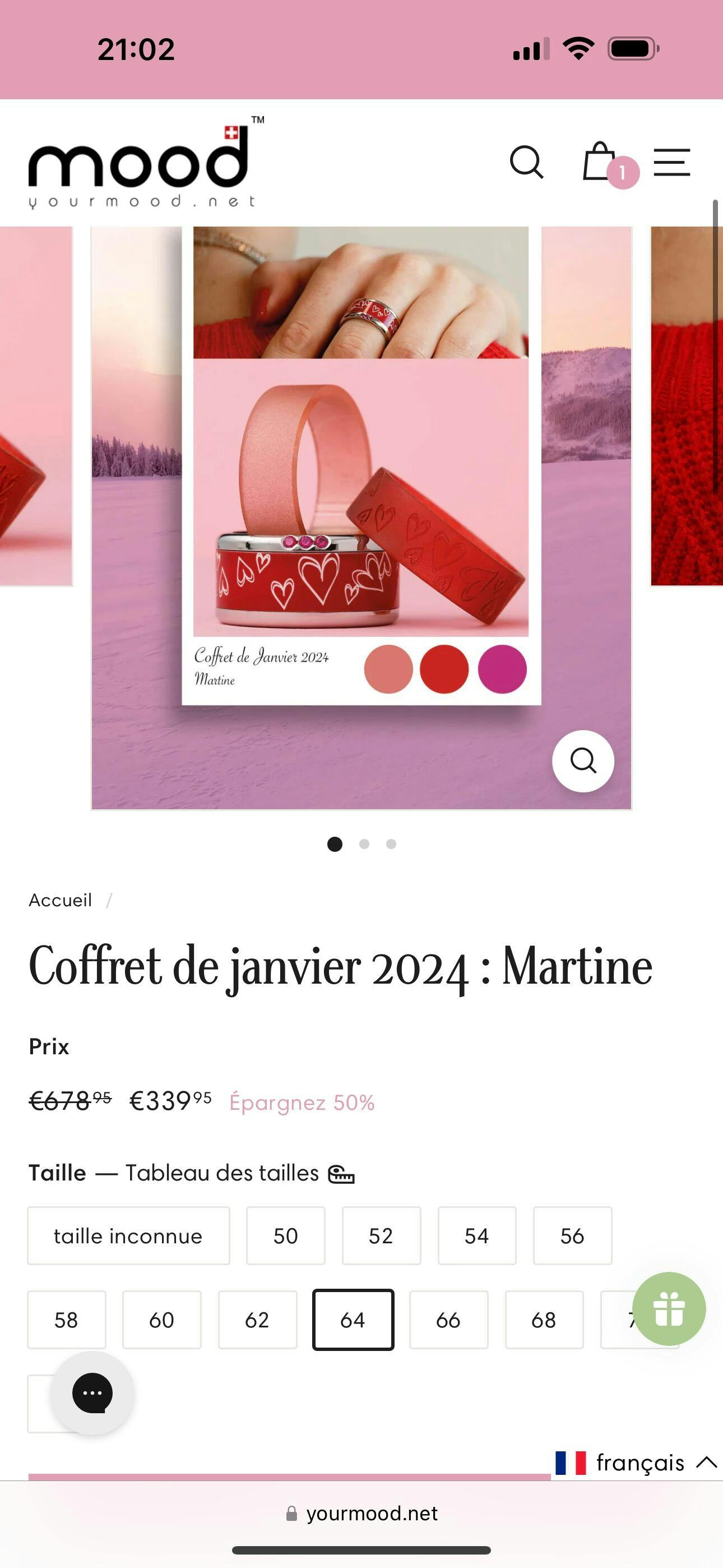Pick size 54
The image size is (723, 1568).
click(476, 1235)
